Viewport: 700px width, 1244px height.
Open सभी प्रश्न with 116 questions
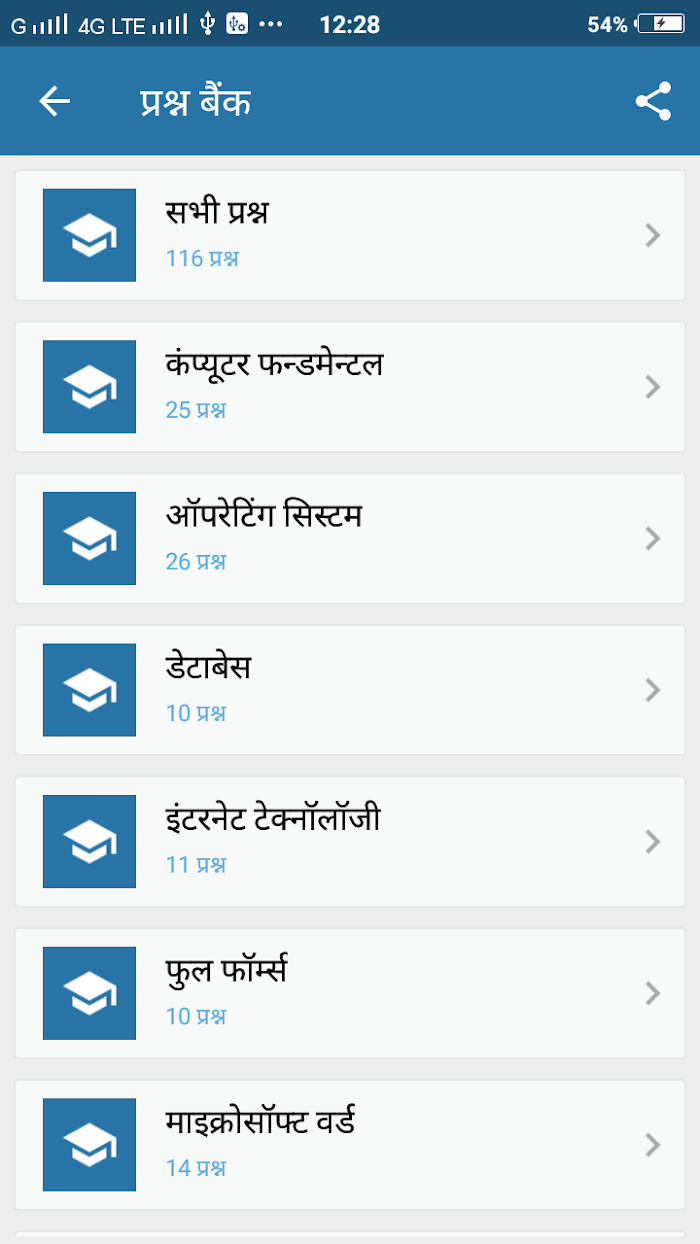click(x=350, y=235)
